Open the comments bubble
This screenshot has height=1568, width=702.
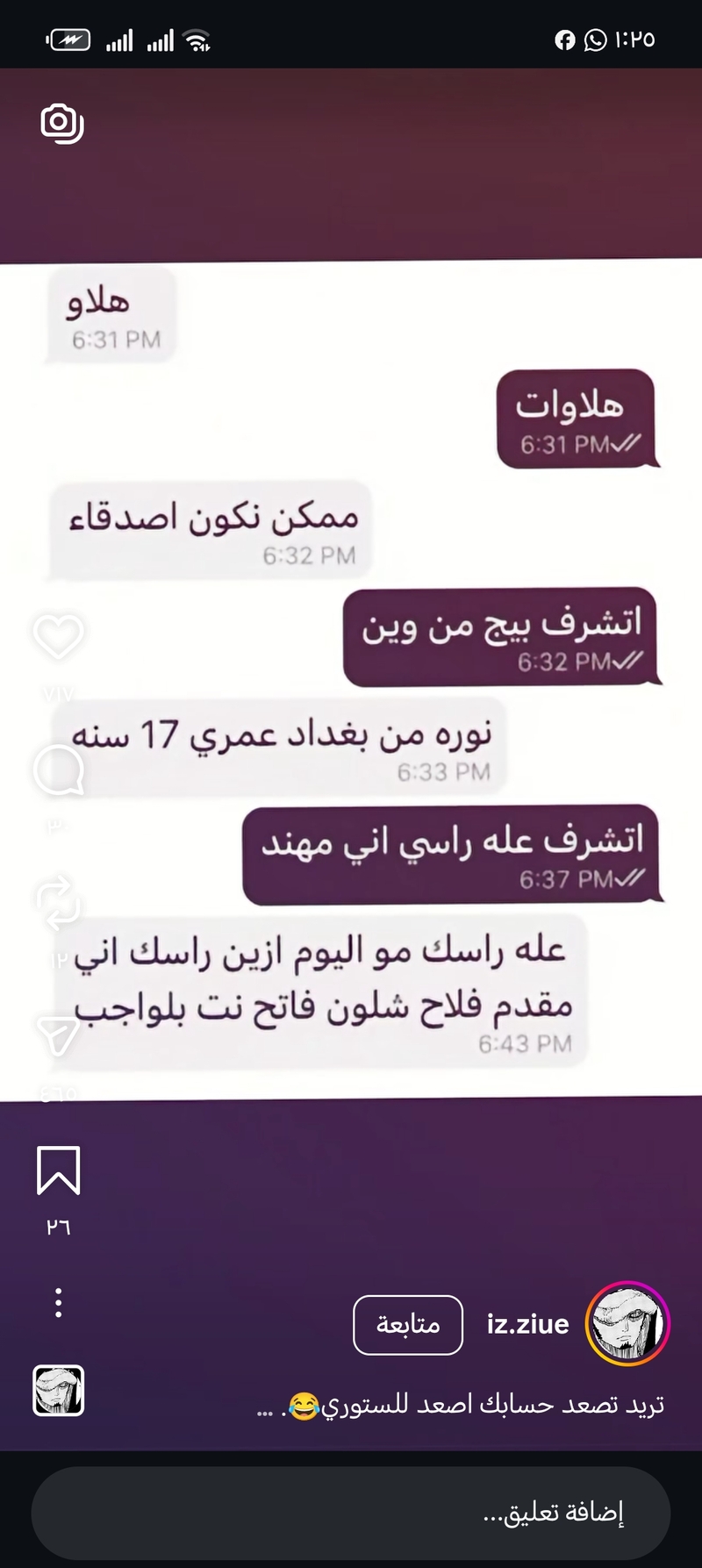coord(58,771)
